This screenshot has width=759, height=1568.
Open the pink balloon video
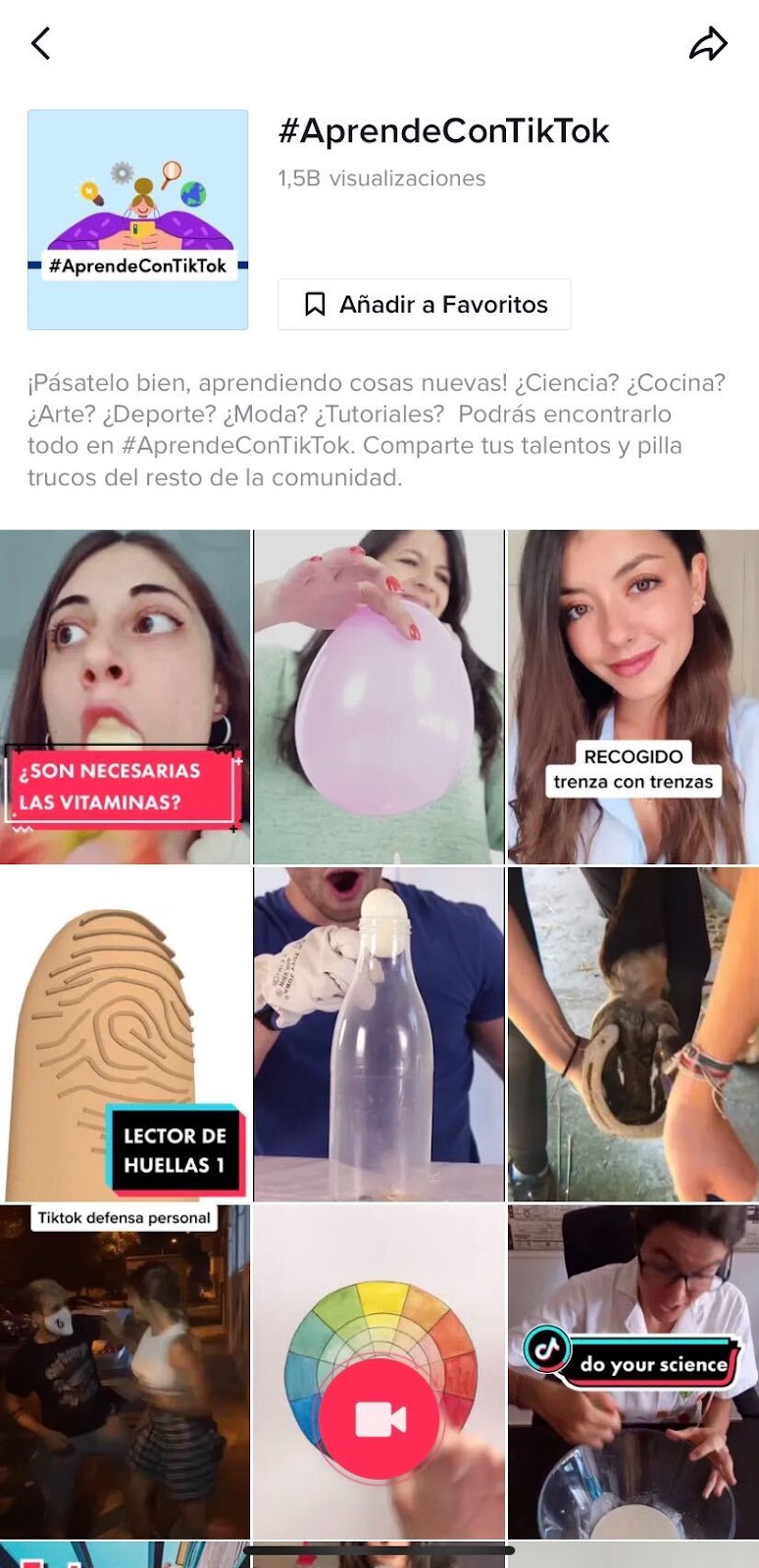[379, 697]
